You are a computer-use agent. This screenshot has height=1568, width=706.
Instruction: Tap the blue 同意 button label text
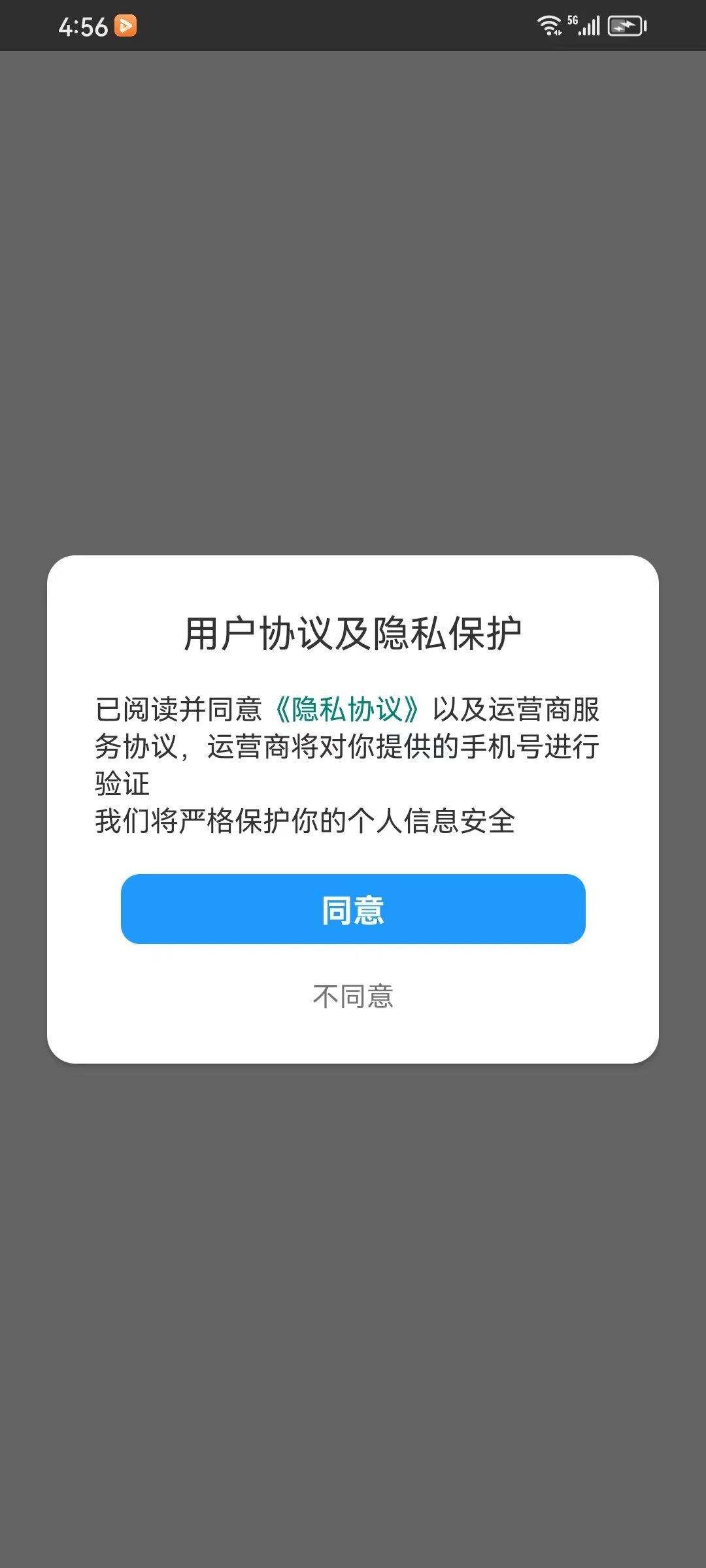[352, 910]
